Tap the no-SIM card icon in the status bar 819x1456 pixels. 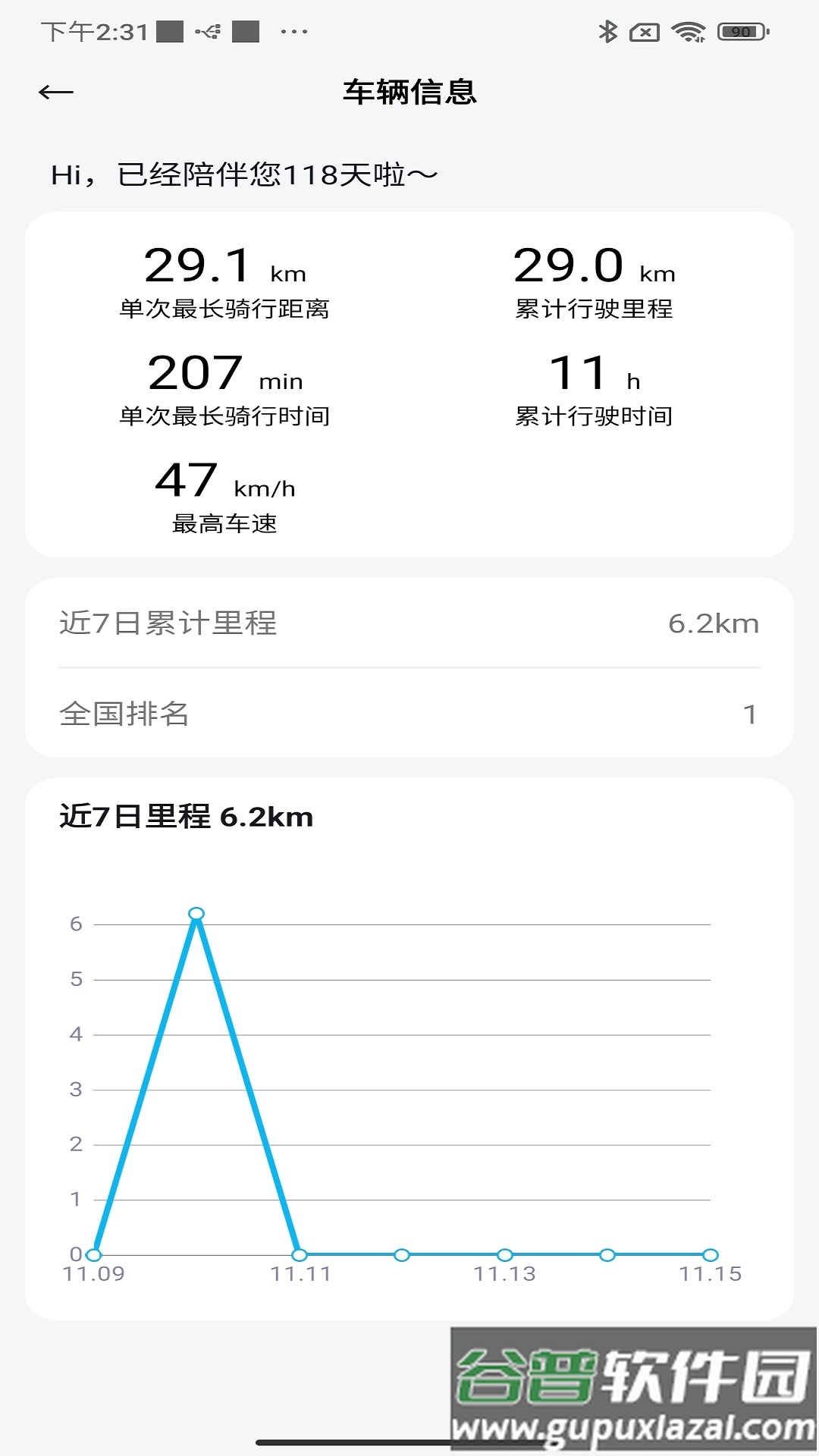point(646,30)
